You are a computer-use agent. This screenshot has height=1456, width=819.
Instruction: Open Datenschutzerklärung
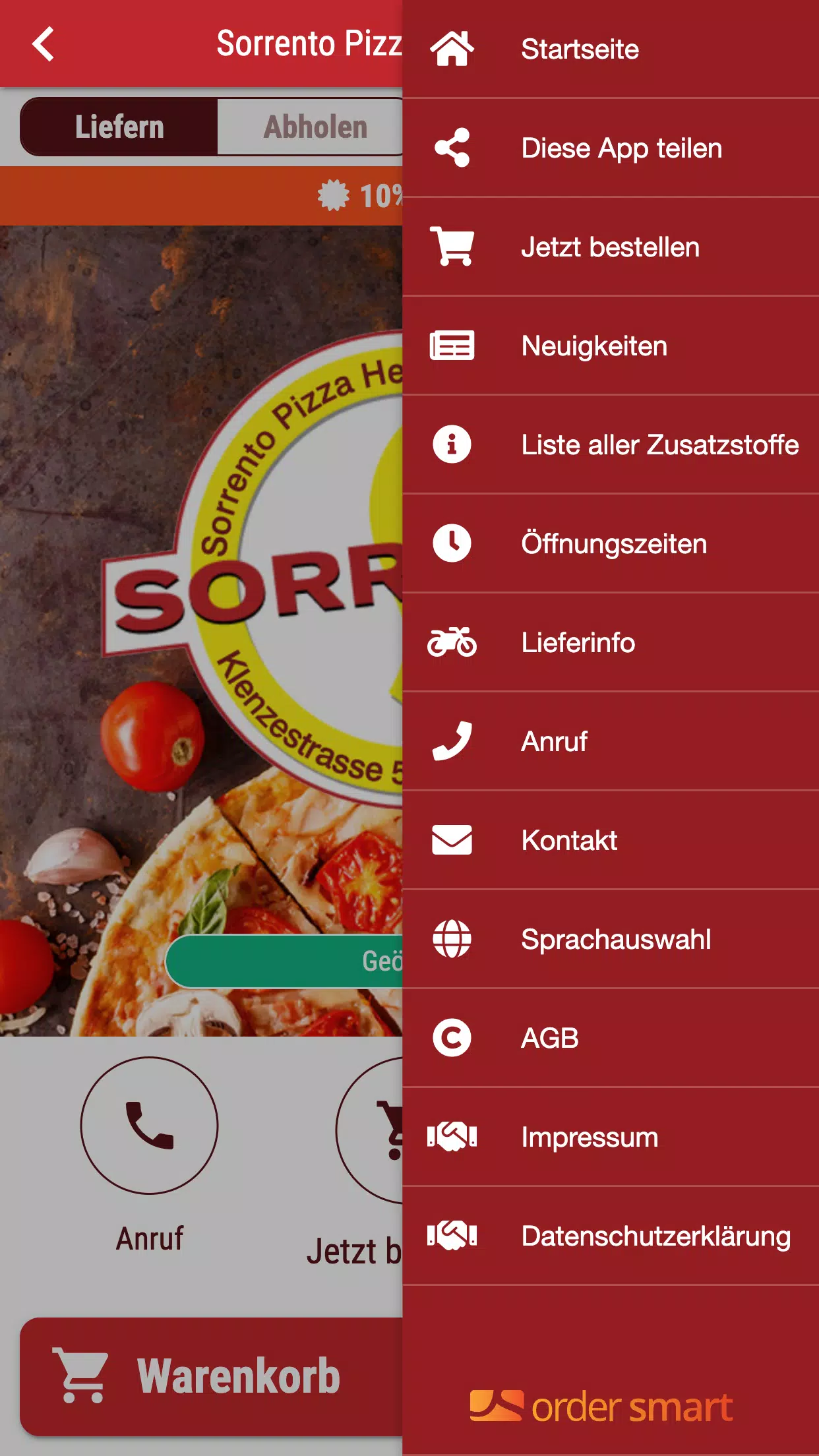coord(610,1236)
